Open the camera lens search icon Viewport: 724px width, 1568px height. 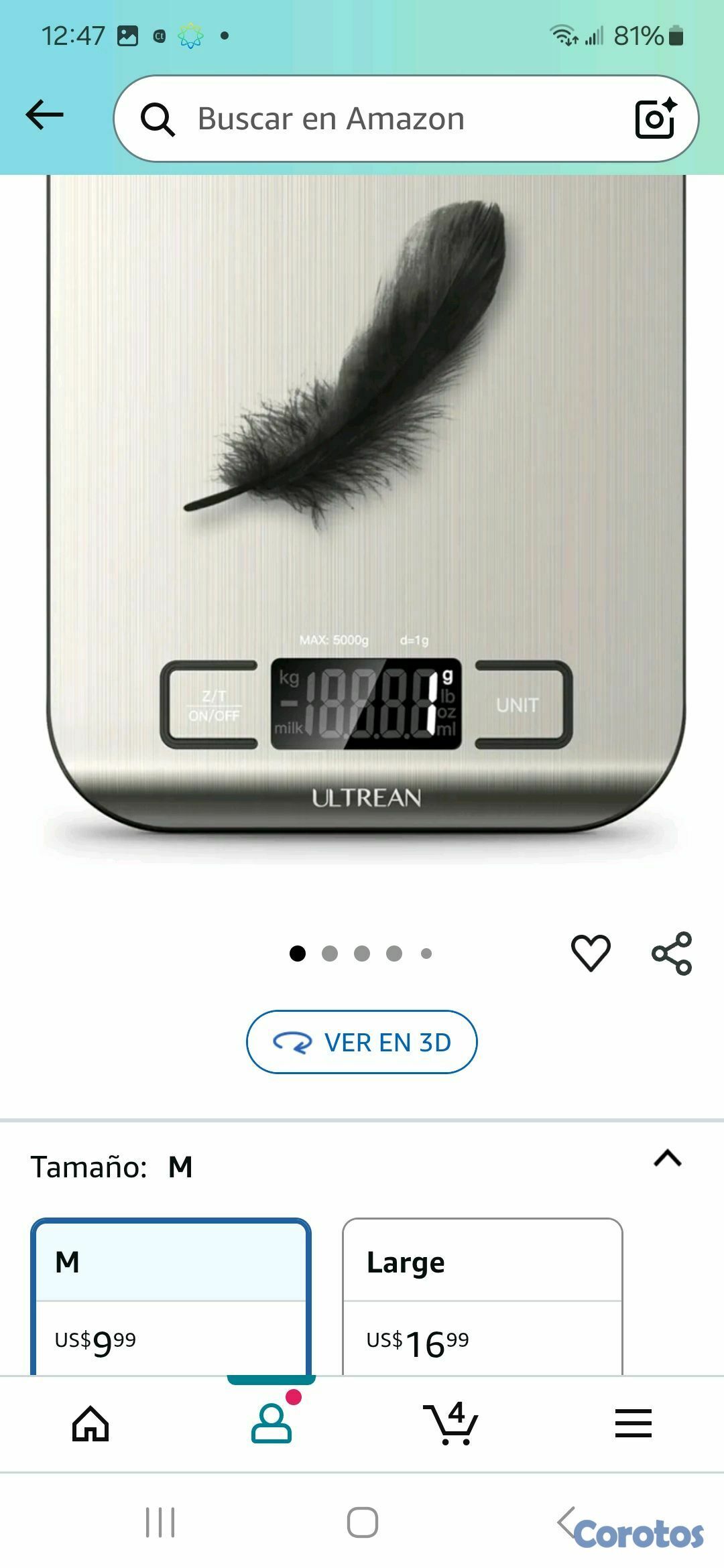click(655, 119)
